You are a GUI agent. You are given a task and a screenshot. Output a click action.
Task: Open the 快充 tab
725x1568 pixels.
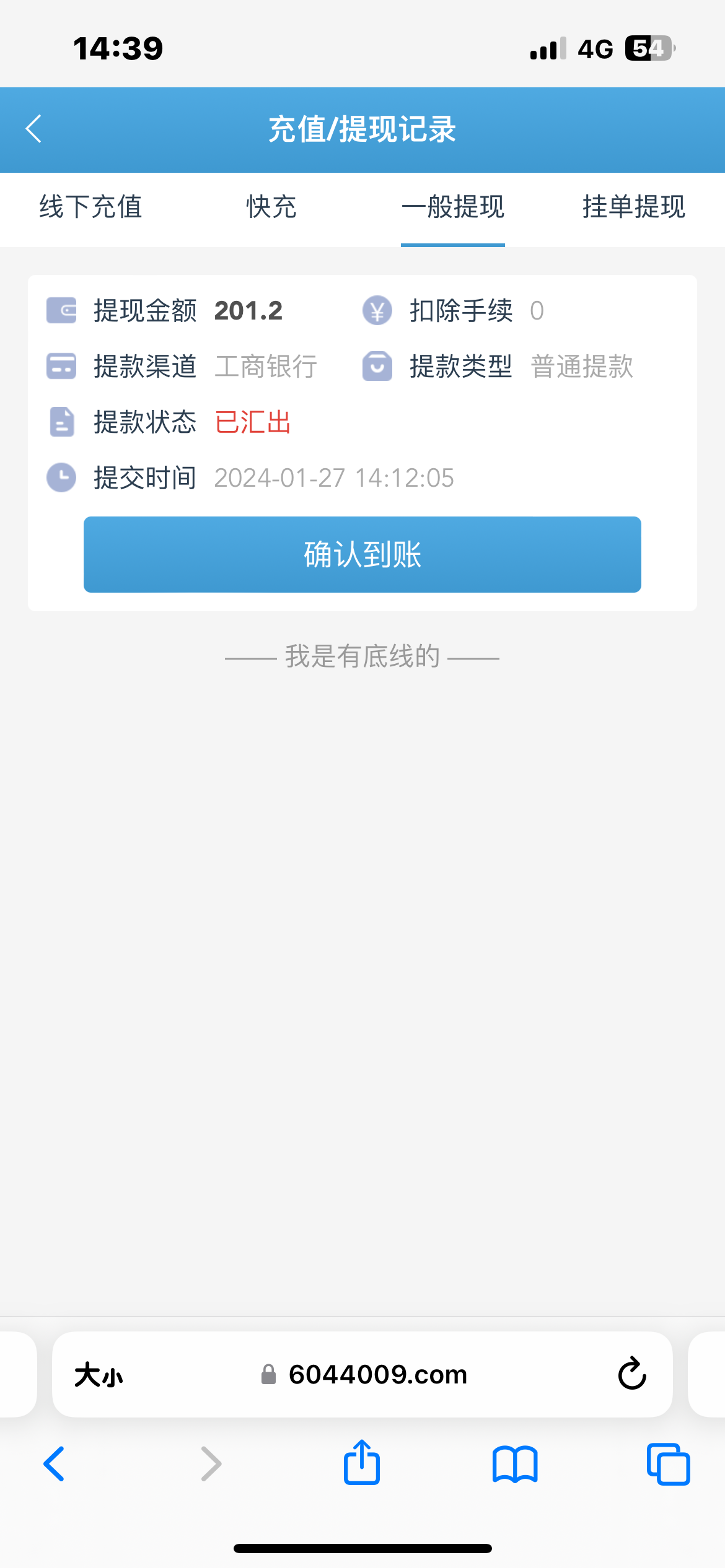click(271, 207)
